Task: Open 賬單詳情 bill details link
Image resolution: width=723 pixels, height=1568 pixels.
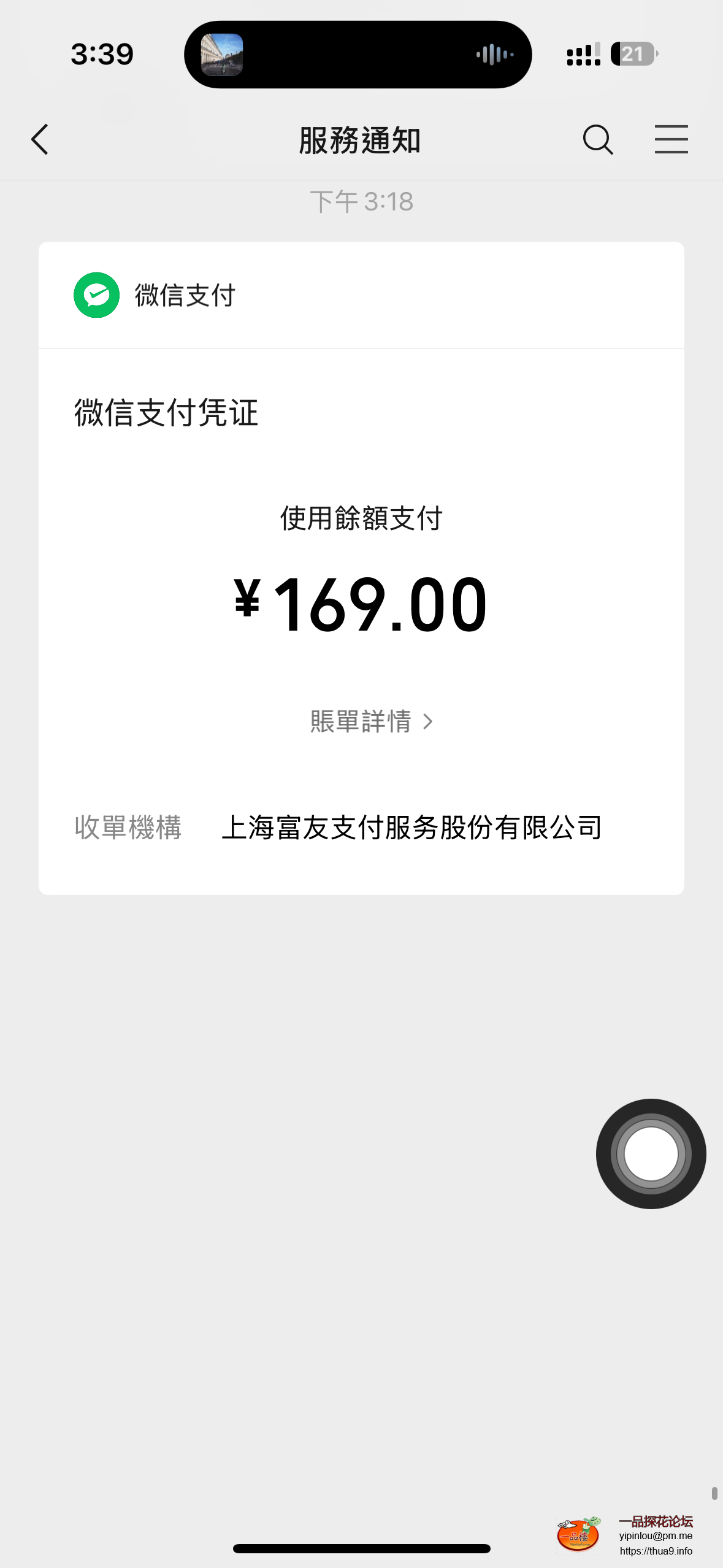Action: click(362, 723)
